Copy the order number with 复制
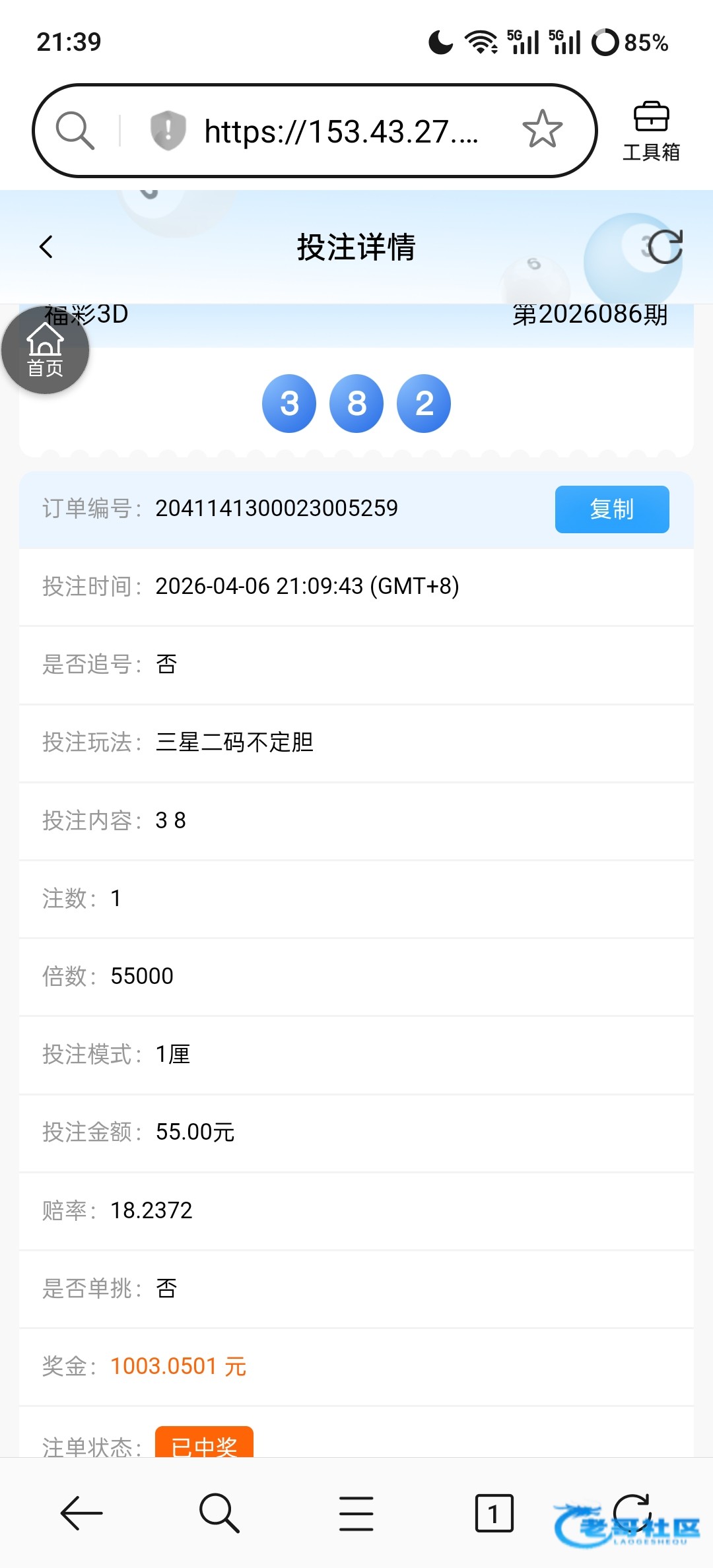713x1568 pixels. click(611, 509)
